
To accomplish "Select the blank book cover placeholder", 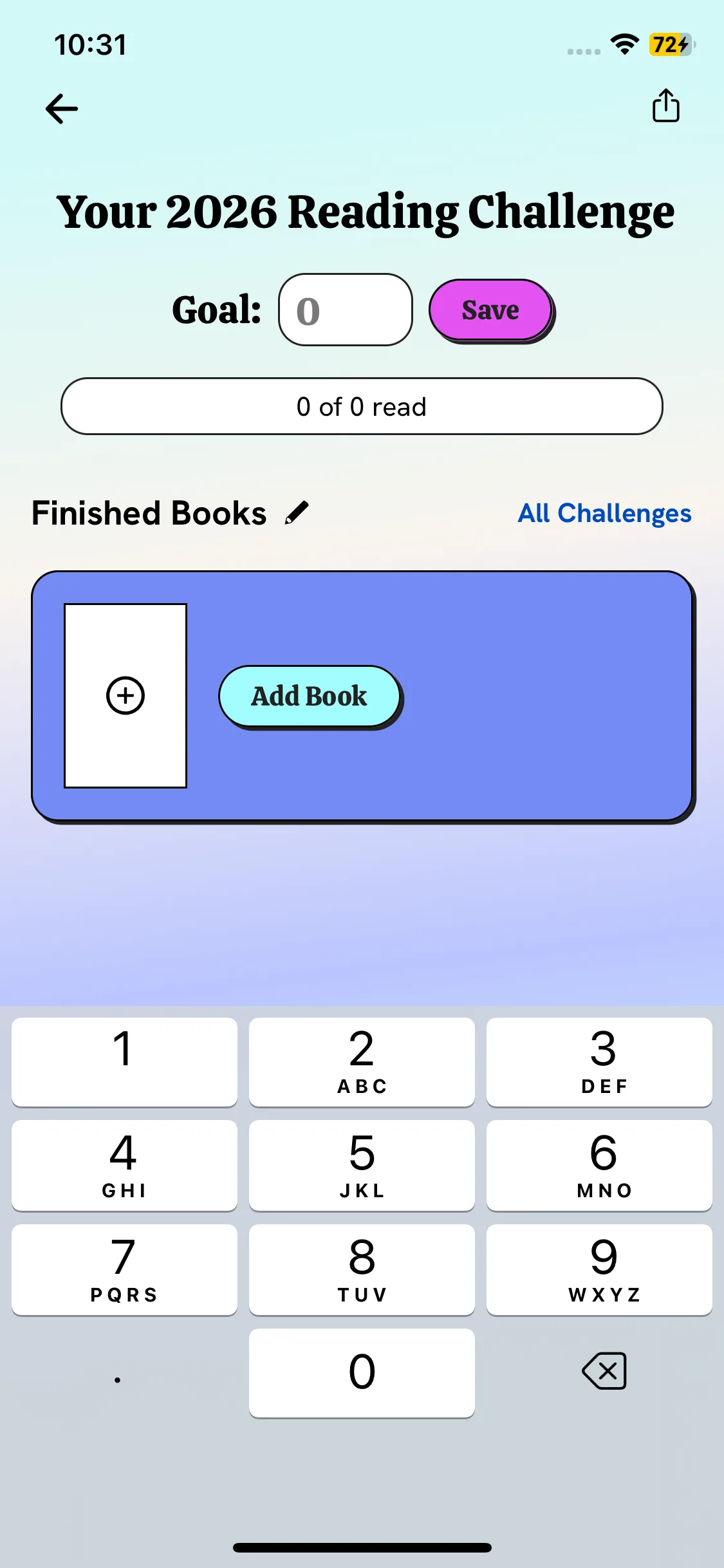I will [125, 695].
